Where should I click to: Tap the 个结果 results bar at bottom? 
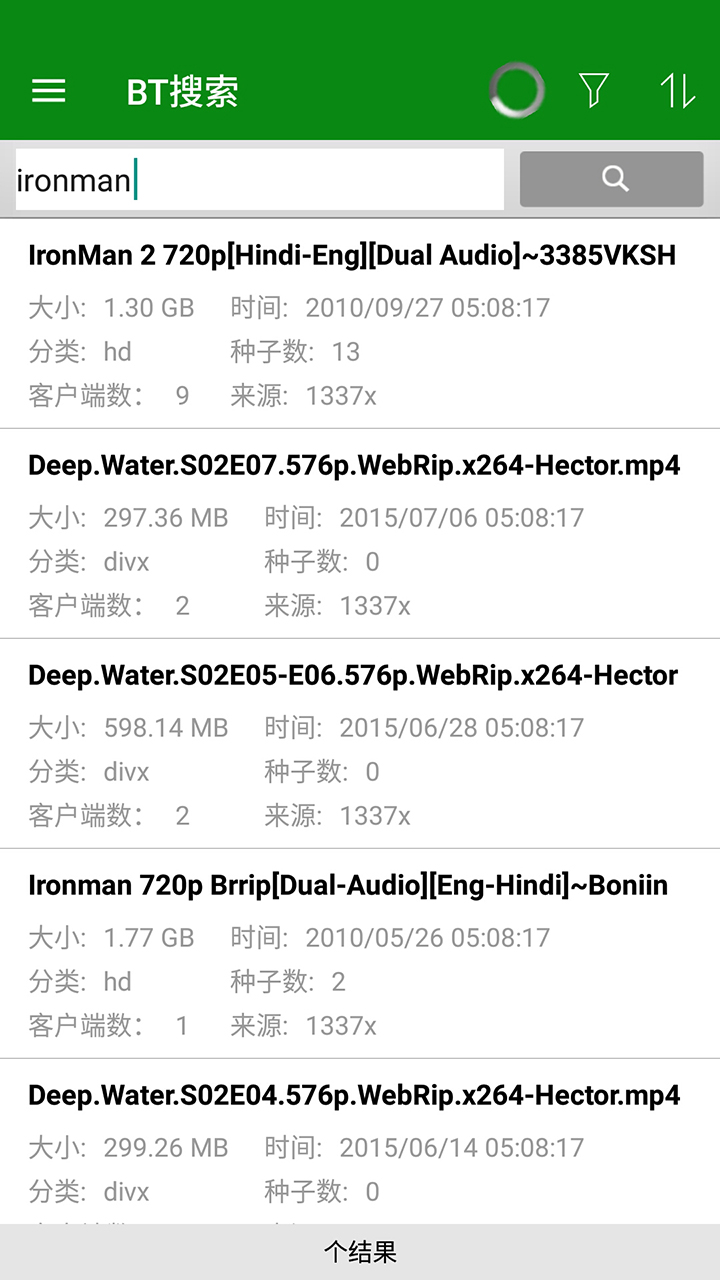[360, 1253]
